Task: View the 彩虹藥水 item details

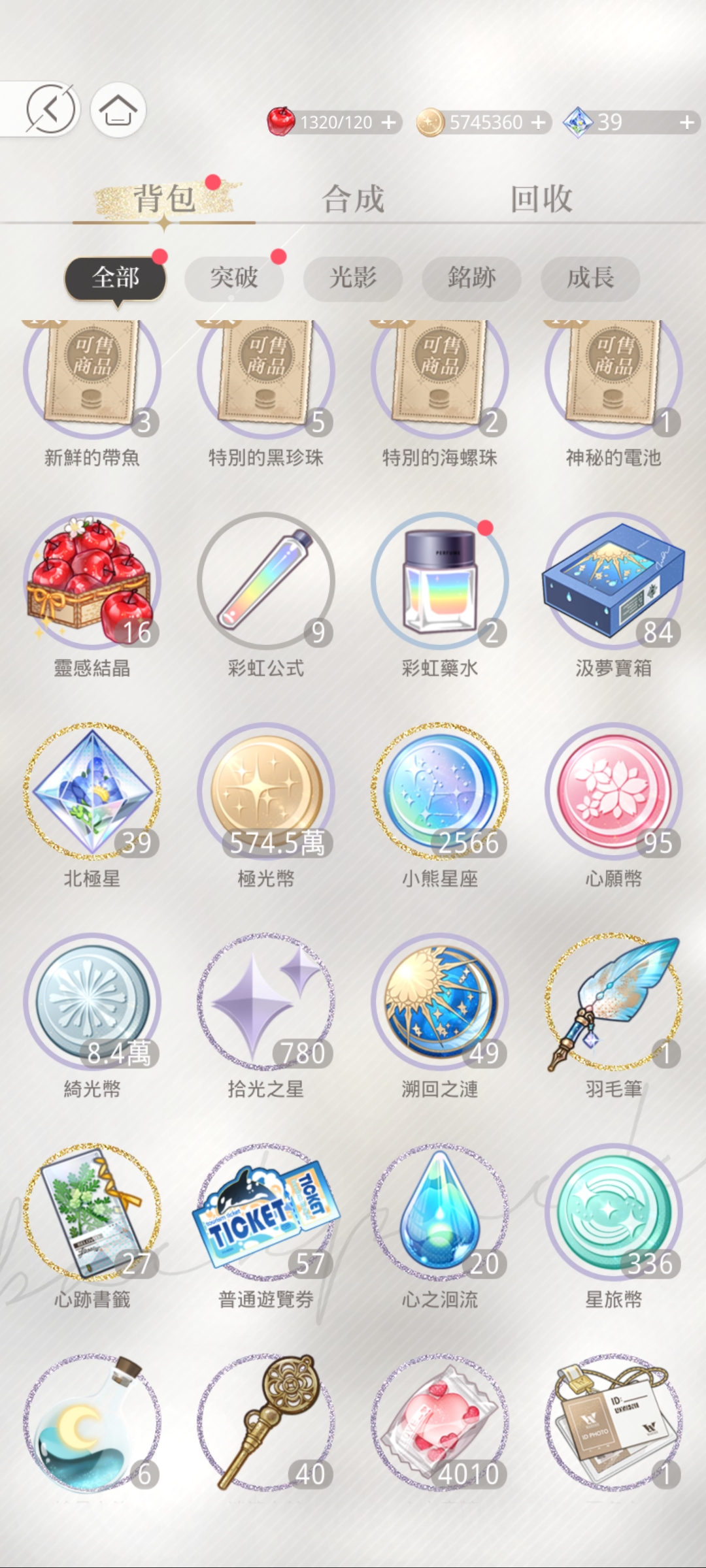Action: tap(439, 581)
